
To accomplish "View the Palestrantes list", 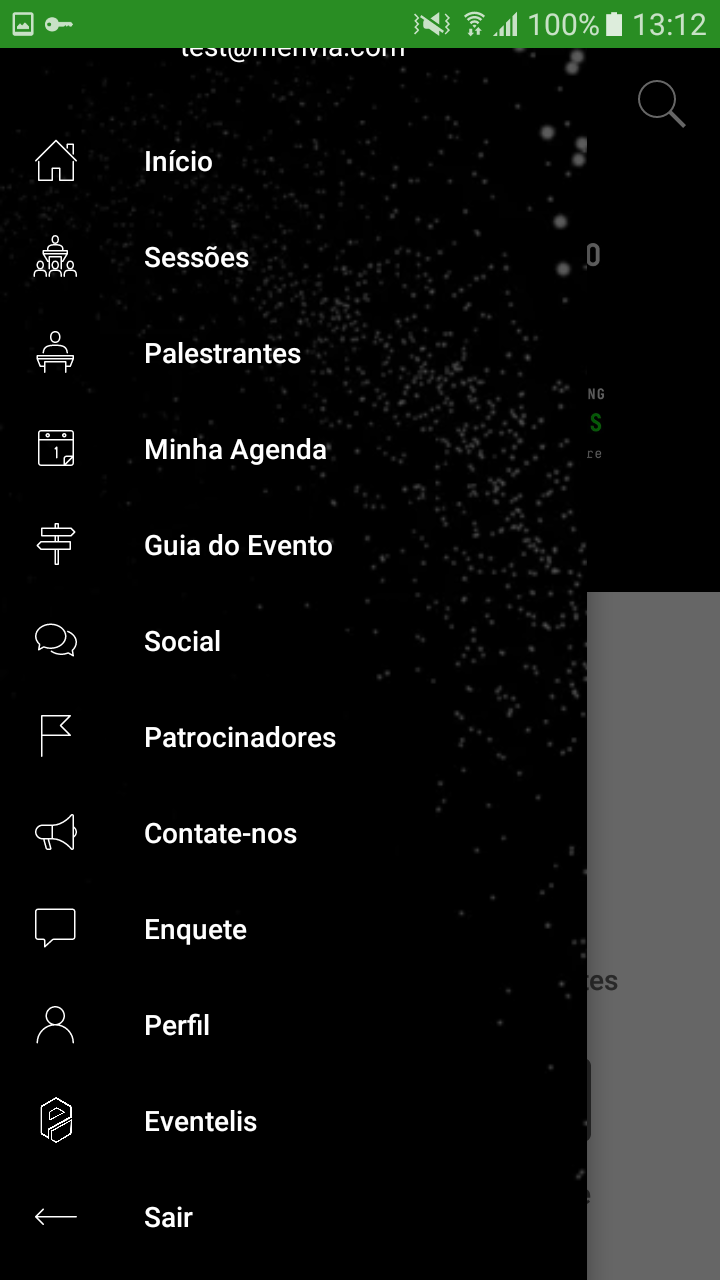I will [222, 353].
